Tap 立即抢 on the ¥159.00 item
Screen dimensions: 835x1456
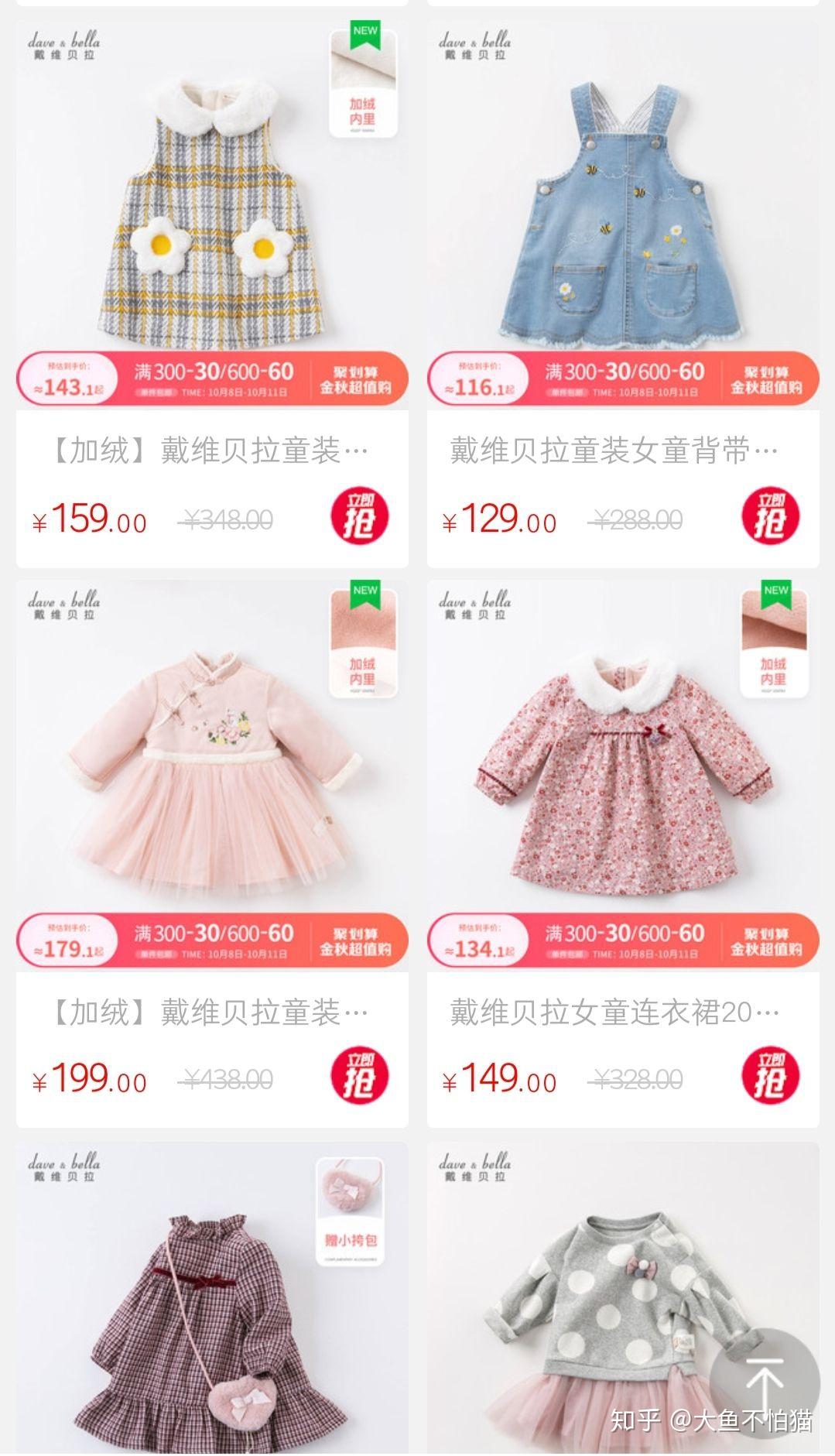tap(360, 516)
